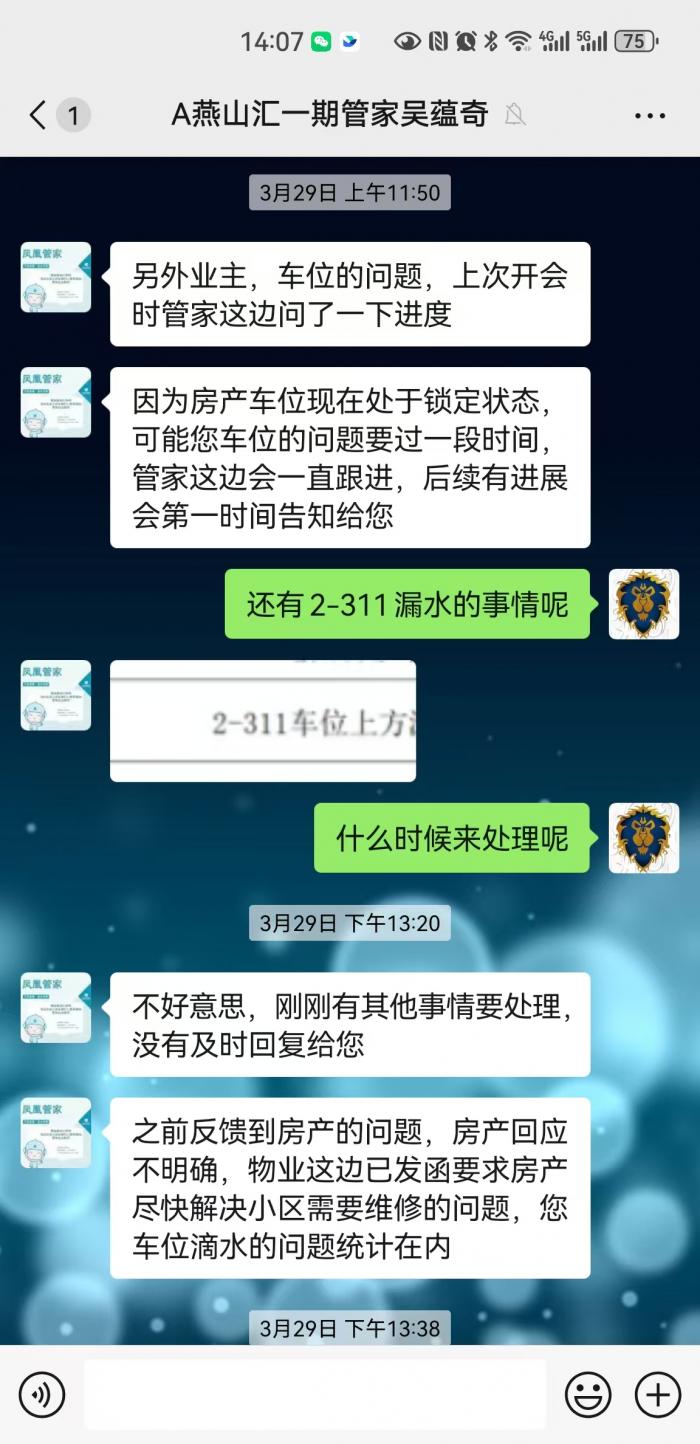Switch to voice message input
700x1444 pixels.
(x=42, y=1394)
